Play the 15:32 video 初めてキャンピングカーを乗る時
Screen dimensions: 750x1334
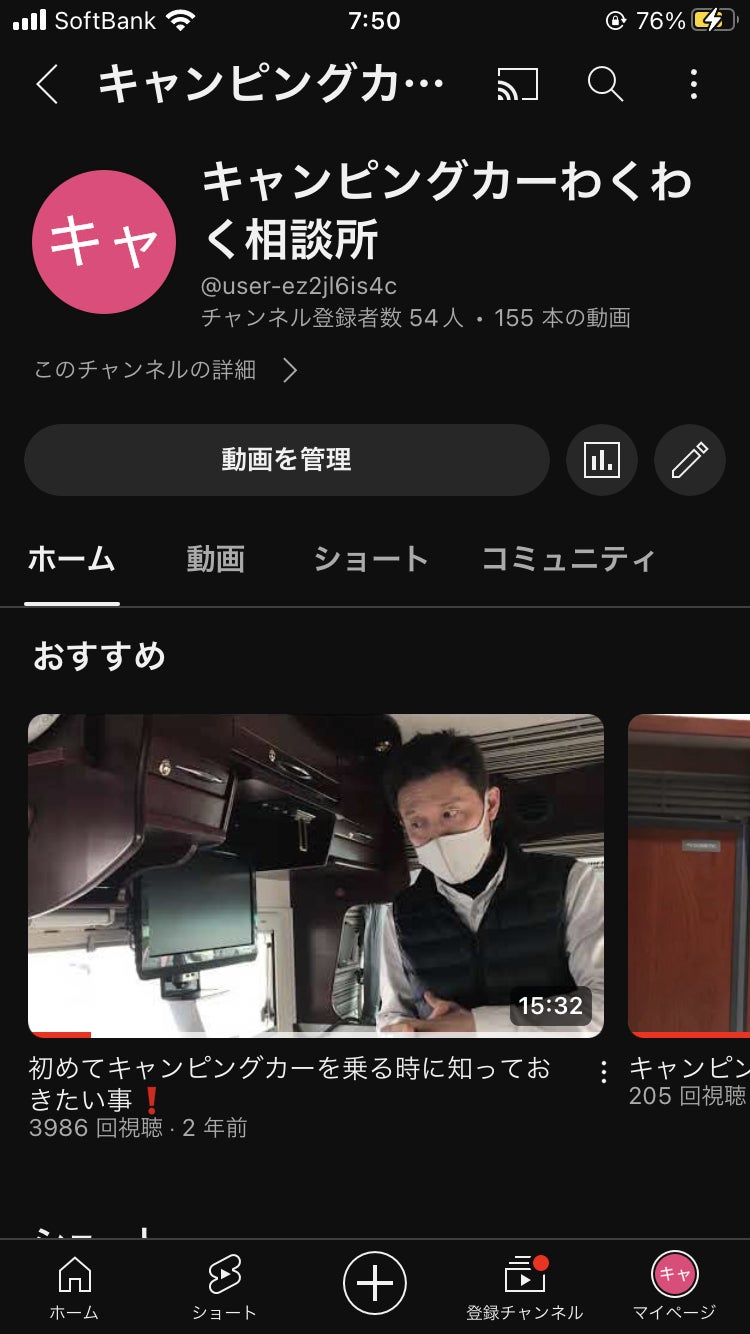click(x=316, y=875)
